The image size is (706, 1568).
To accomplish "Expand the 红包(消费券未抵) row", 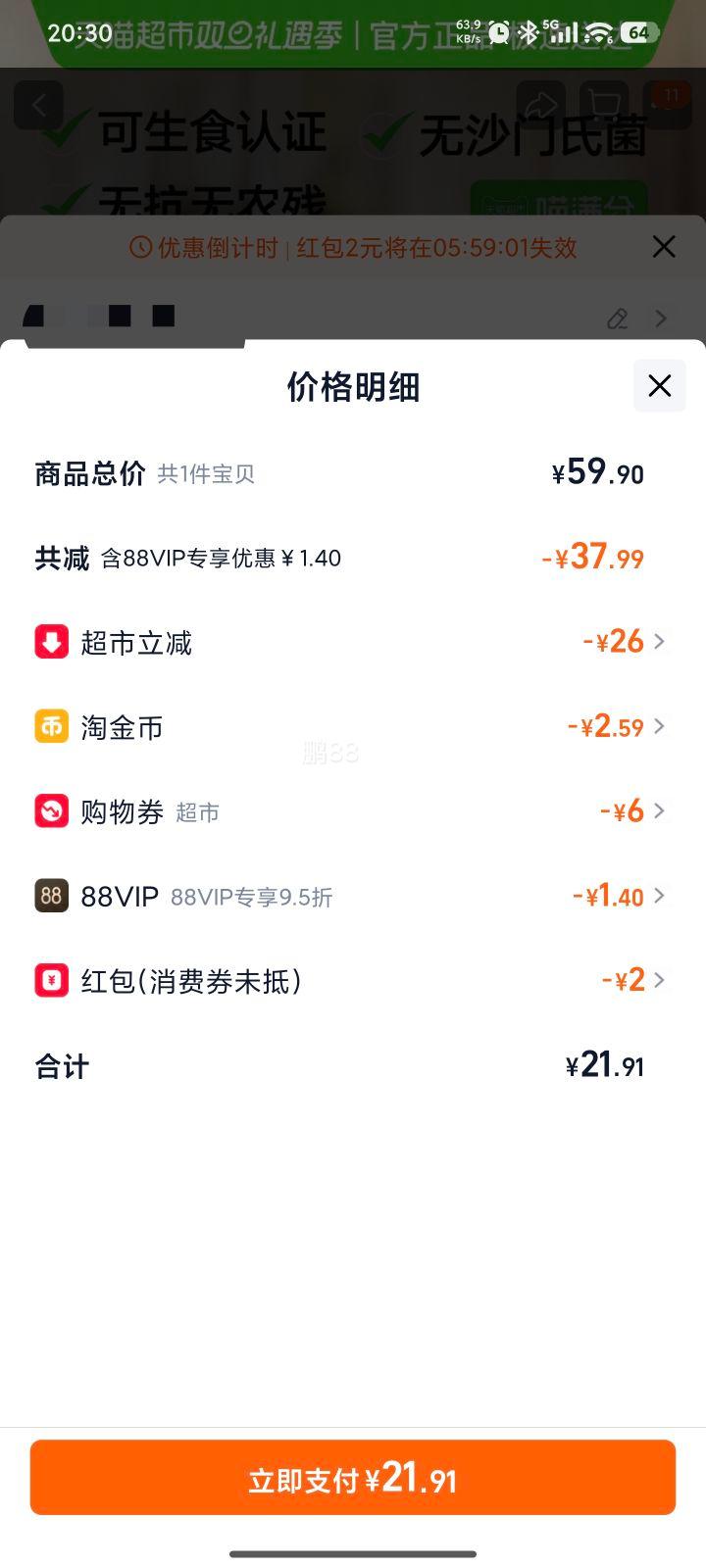I will [659, 980].
